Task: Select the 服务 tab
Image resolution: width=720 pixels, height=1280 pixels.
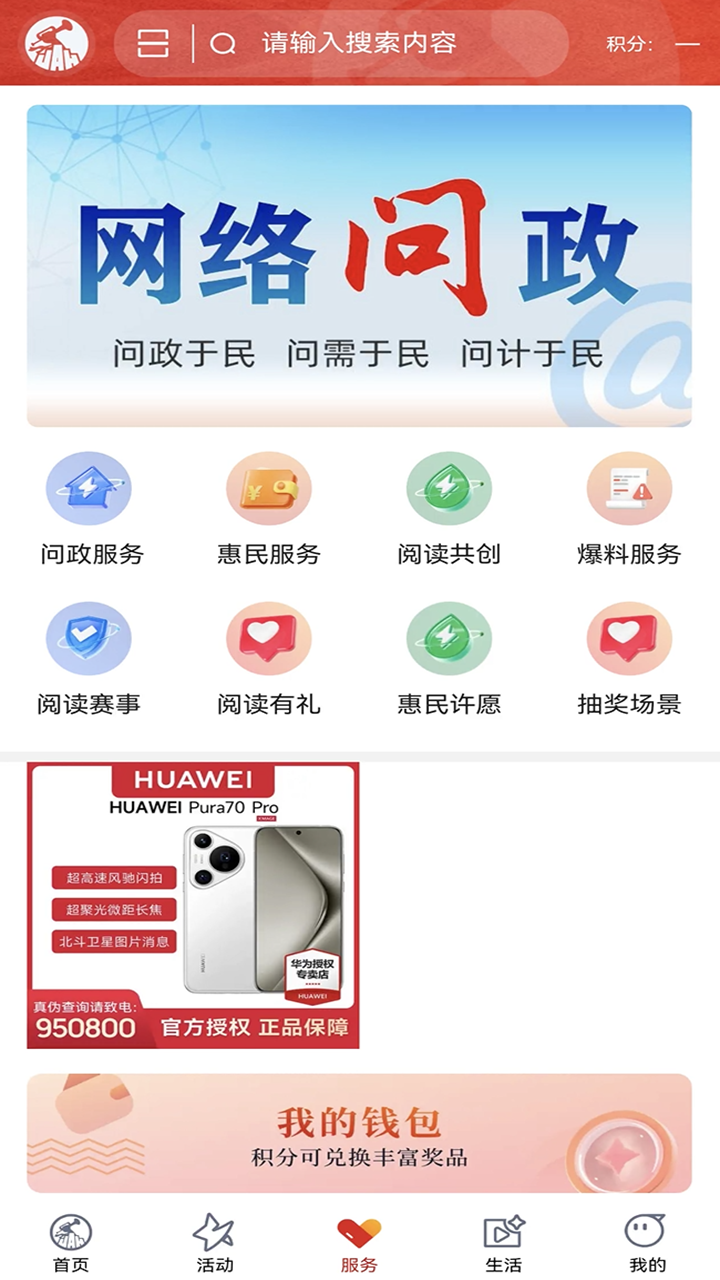Action: point(359,1243)
